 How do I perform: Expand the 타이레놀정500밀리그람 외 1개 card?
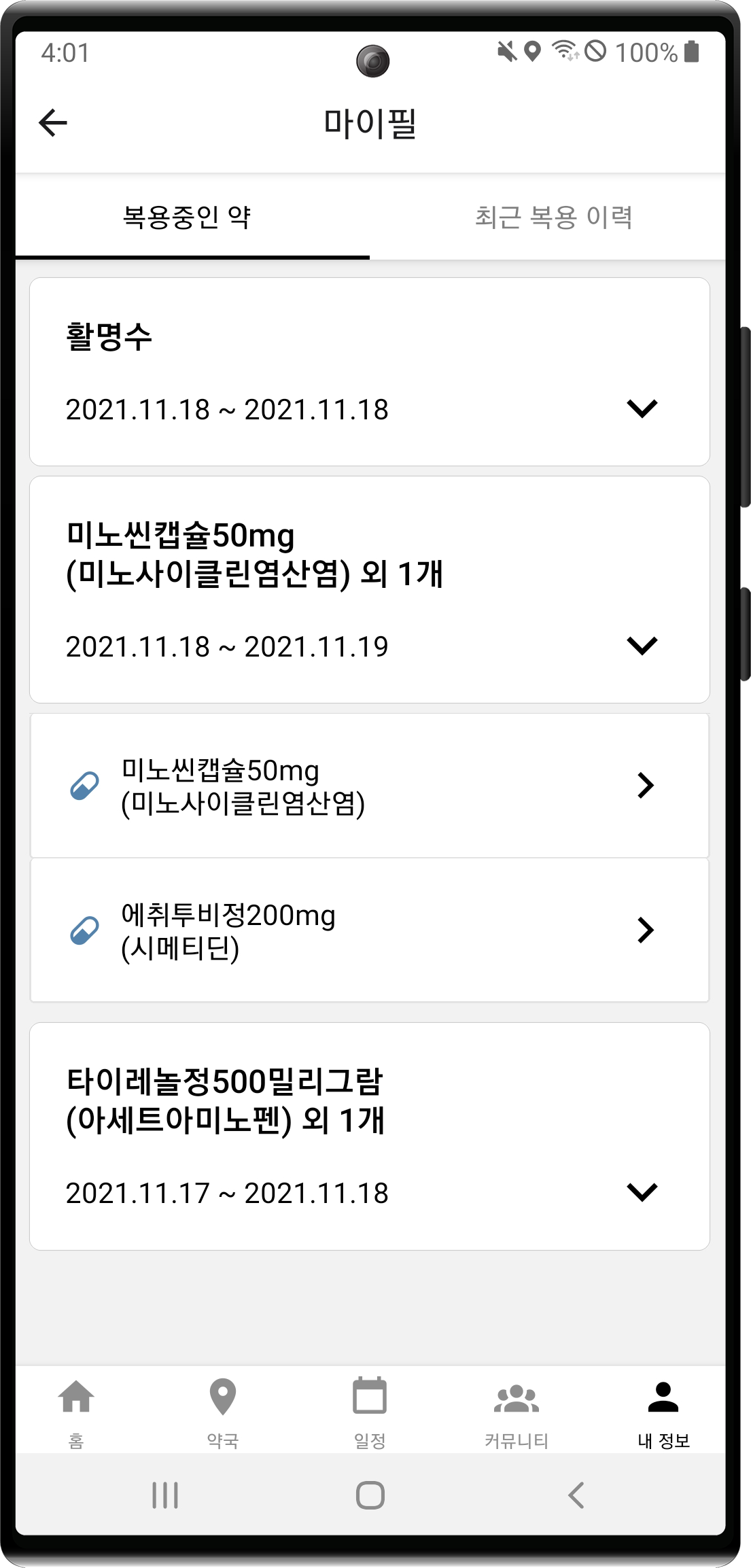[642, 1191]
